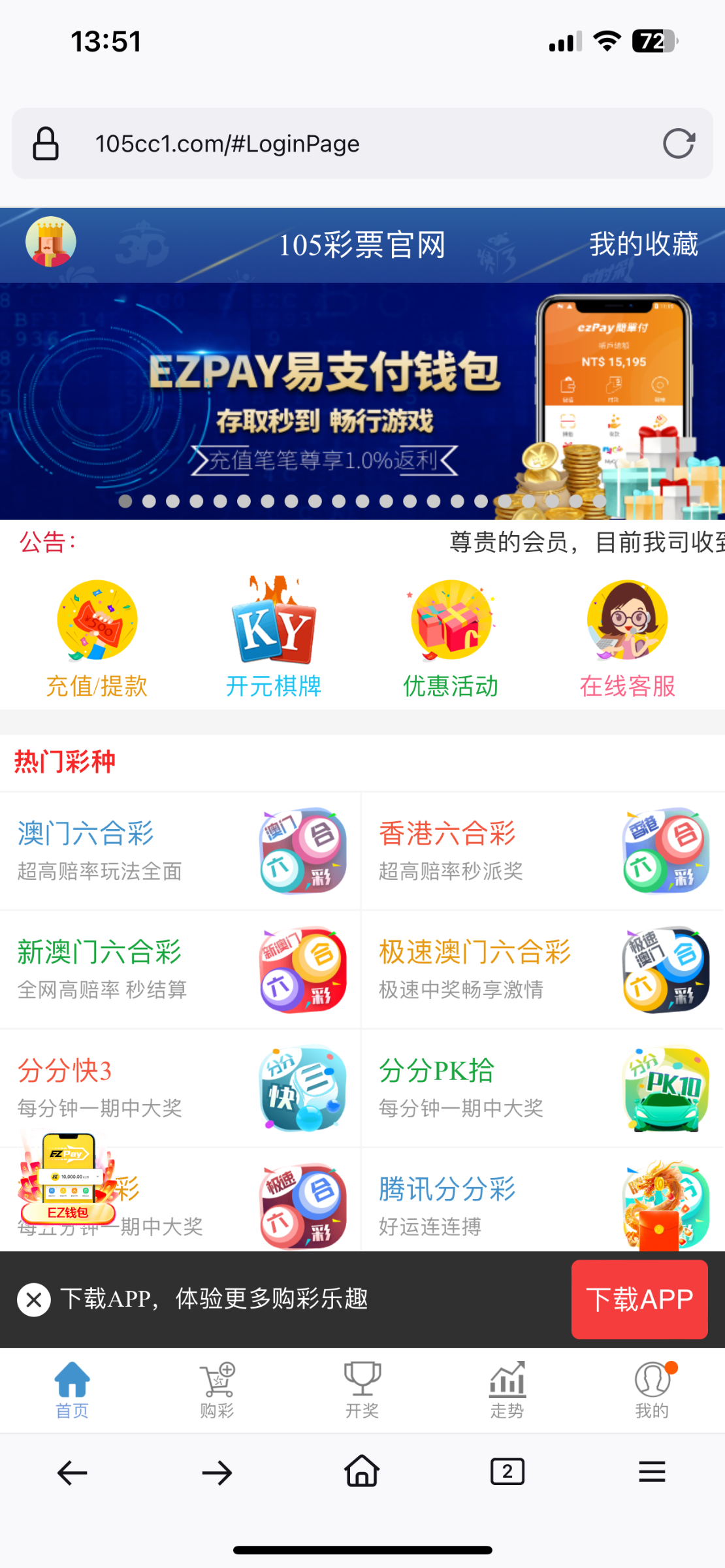Reload the page via refresh icon
The width and height of the screenshot is (725, 1568).
[x=679, y=143]
